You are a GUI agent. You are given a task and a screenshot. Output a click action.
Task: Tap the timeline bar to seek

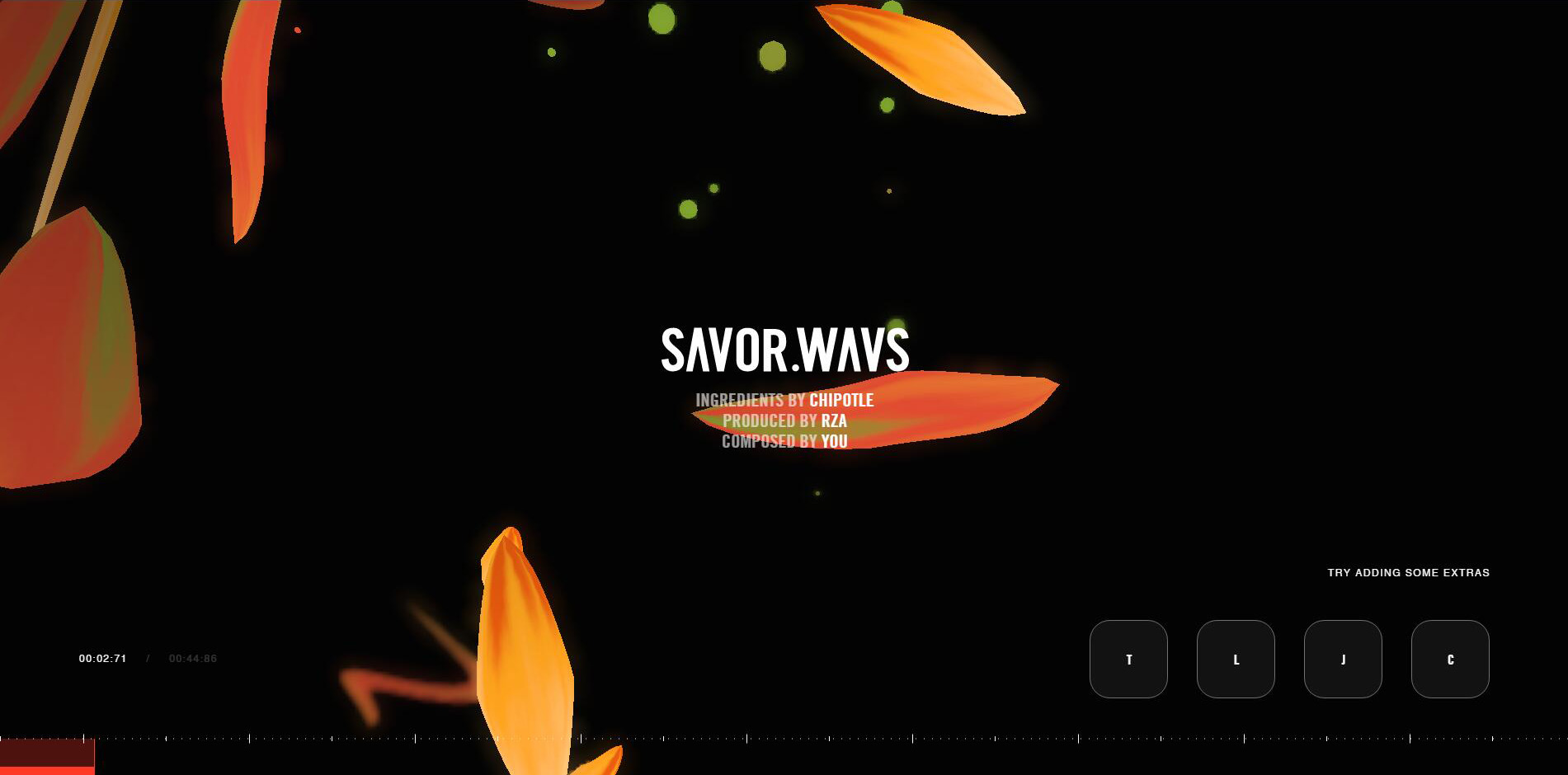point(784,755)
